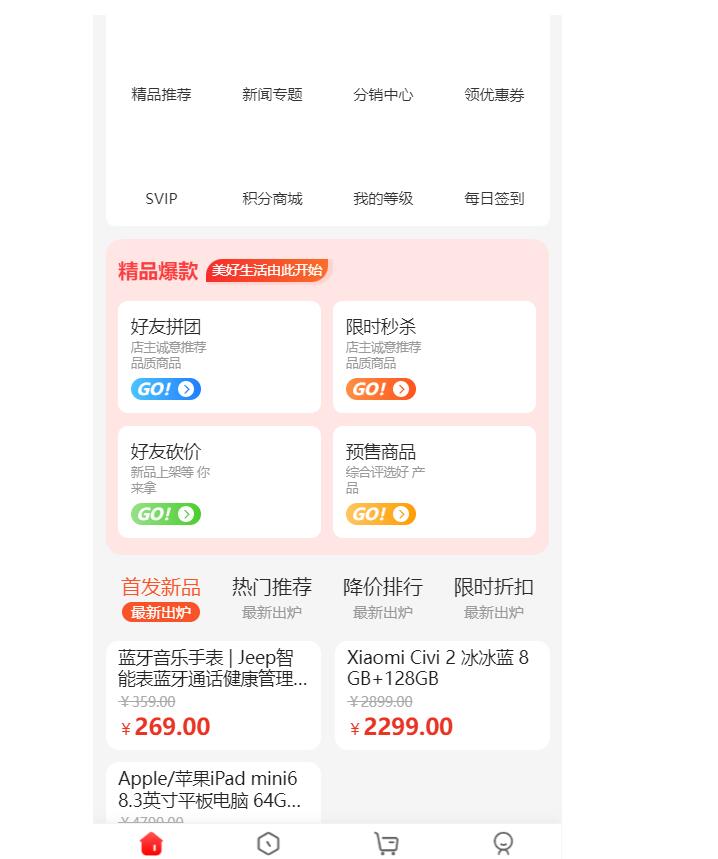The width and height of the screenshot is (718, 859).
Task: Switch to 降价排行 tab
Action: pyautogui.click(x=383, y=597)
